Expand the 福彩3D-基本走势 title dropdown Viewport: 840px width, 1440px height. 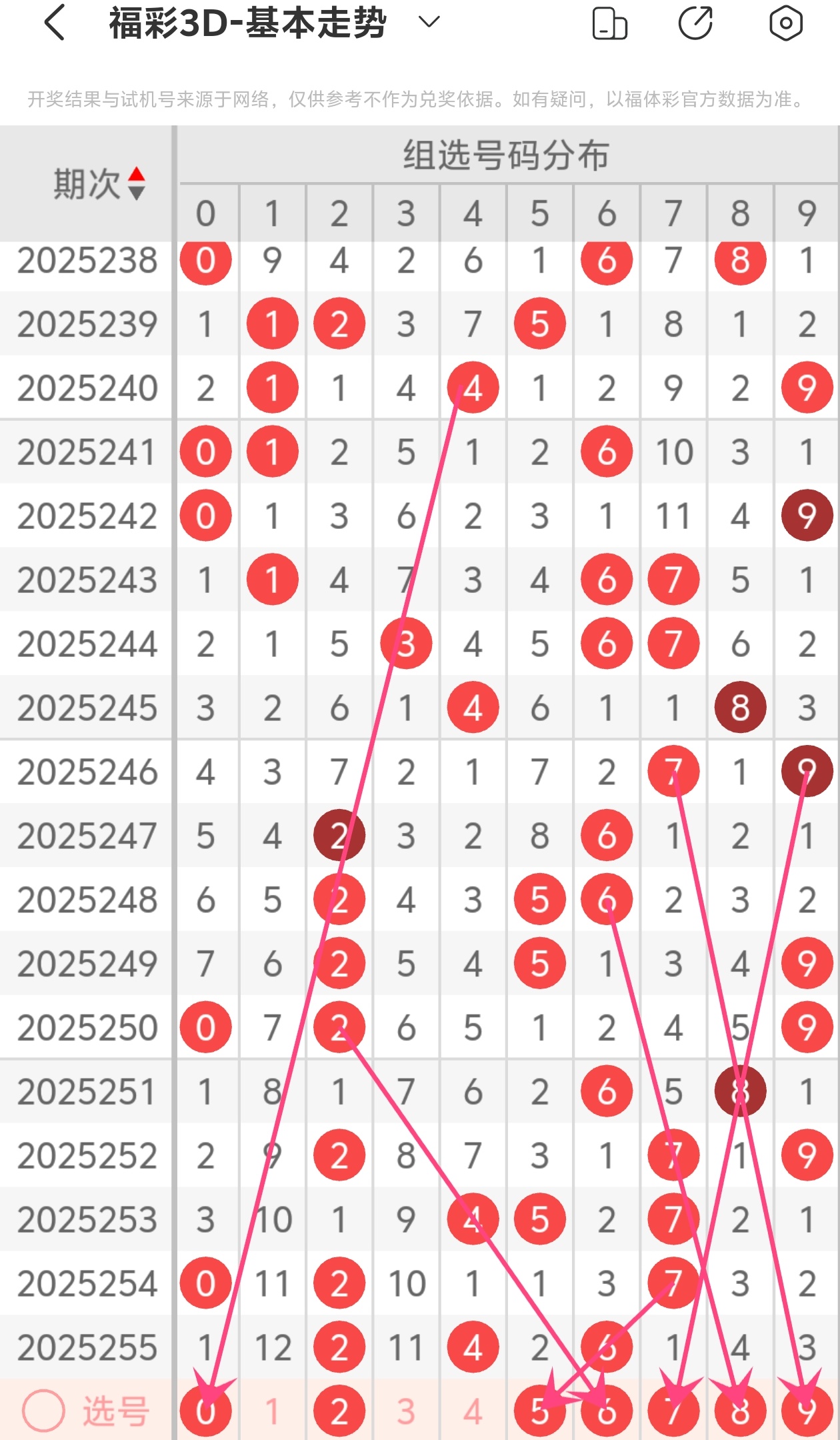coord(429,23)
